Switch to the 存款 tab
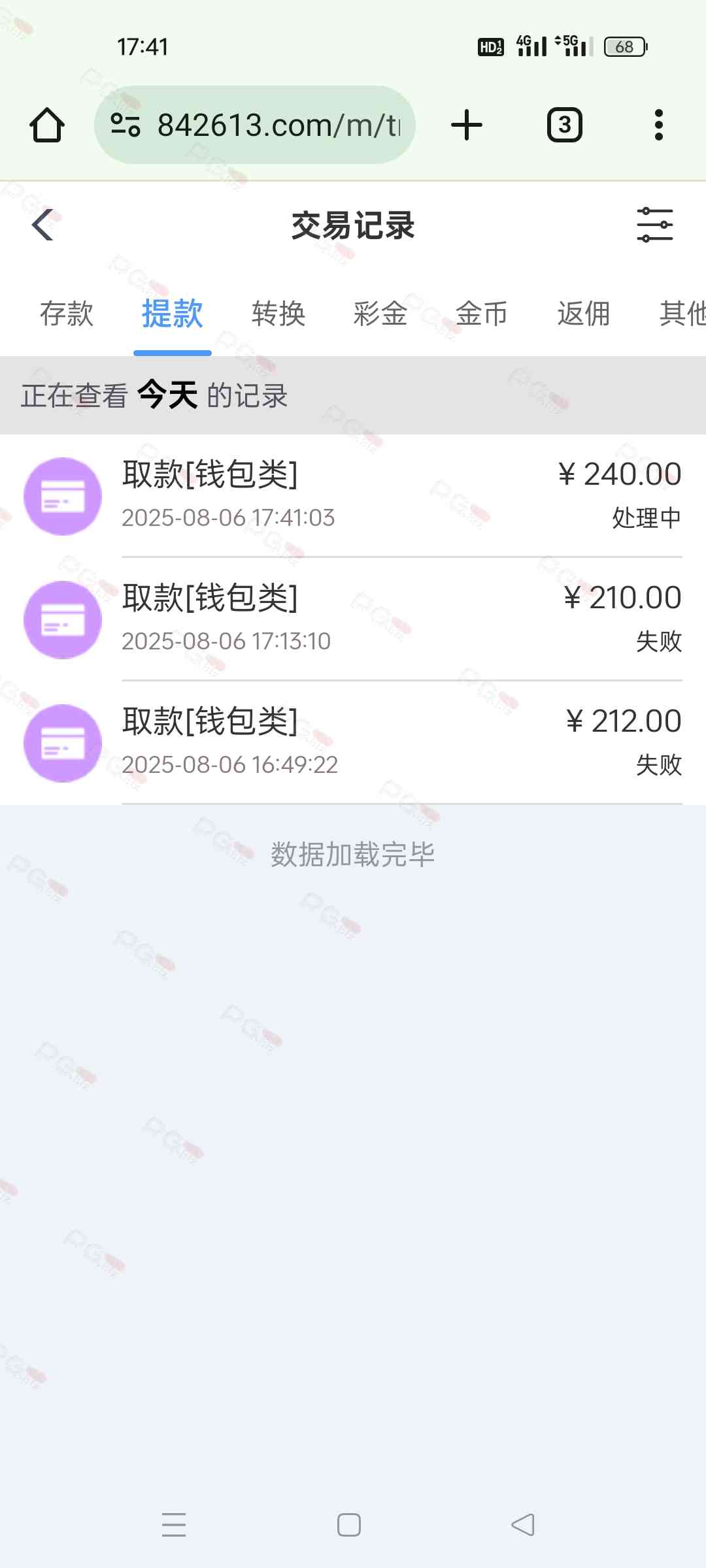This screenshot has height=1568, width=706. pyautogui.click(x=67, y=314)
